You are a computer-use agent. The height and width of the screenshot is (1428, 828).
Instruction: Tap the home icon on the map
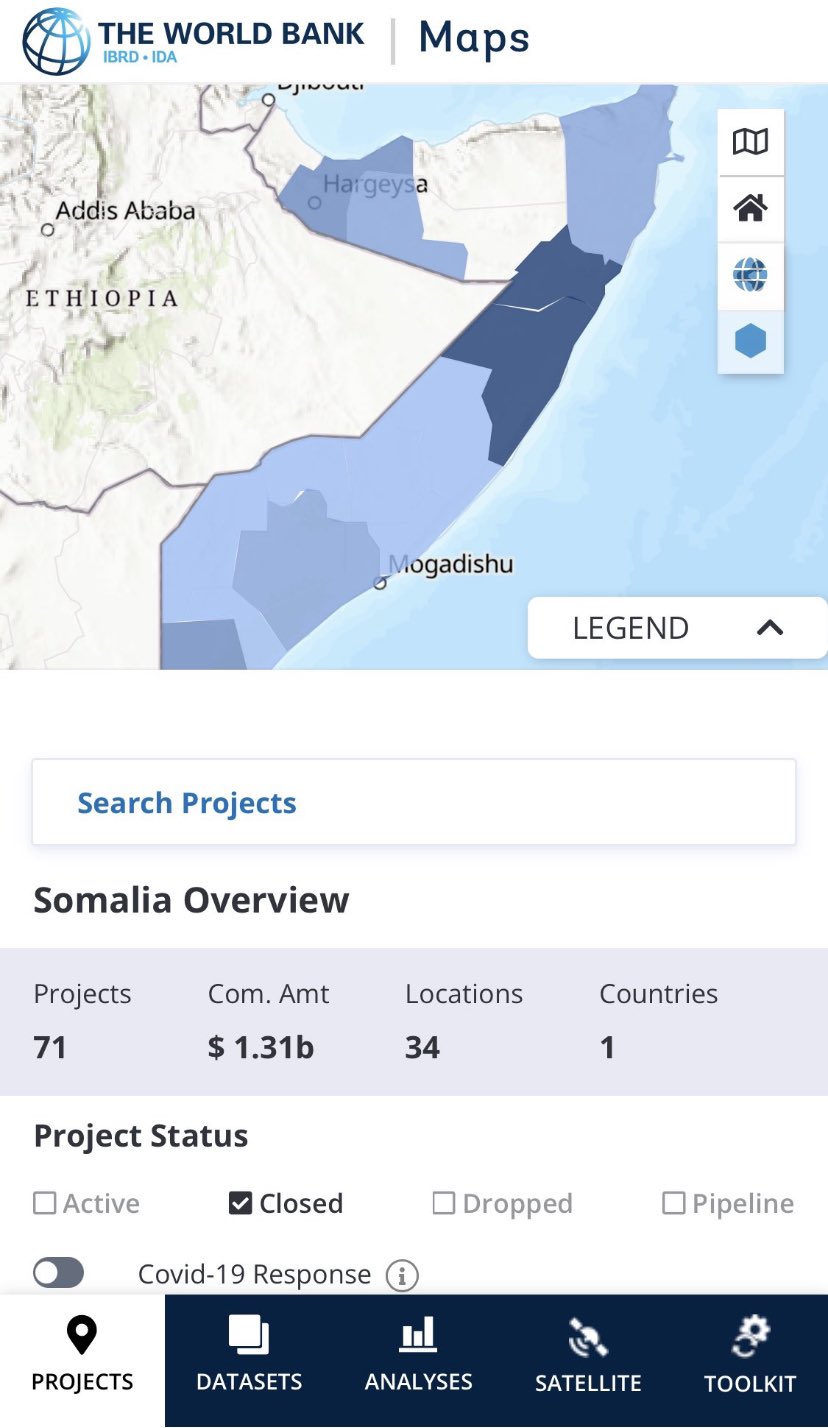tap(750, 208)
